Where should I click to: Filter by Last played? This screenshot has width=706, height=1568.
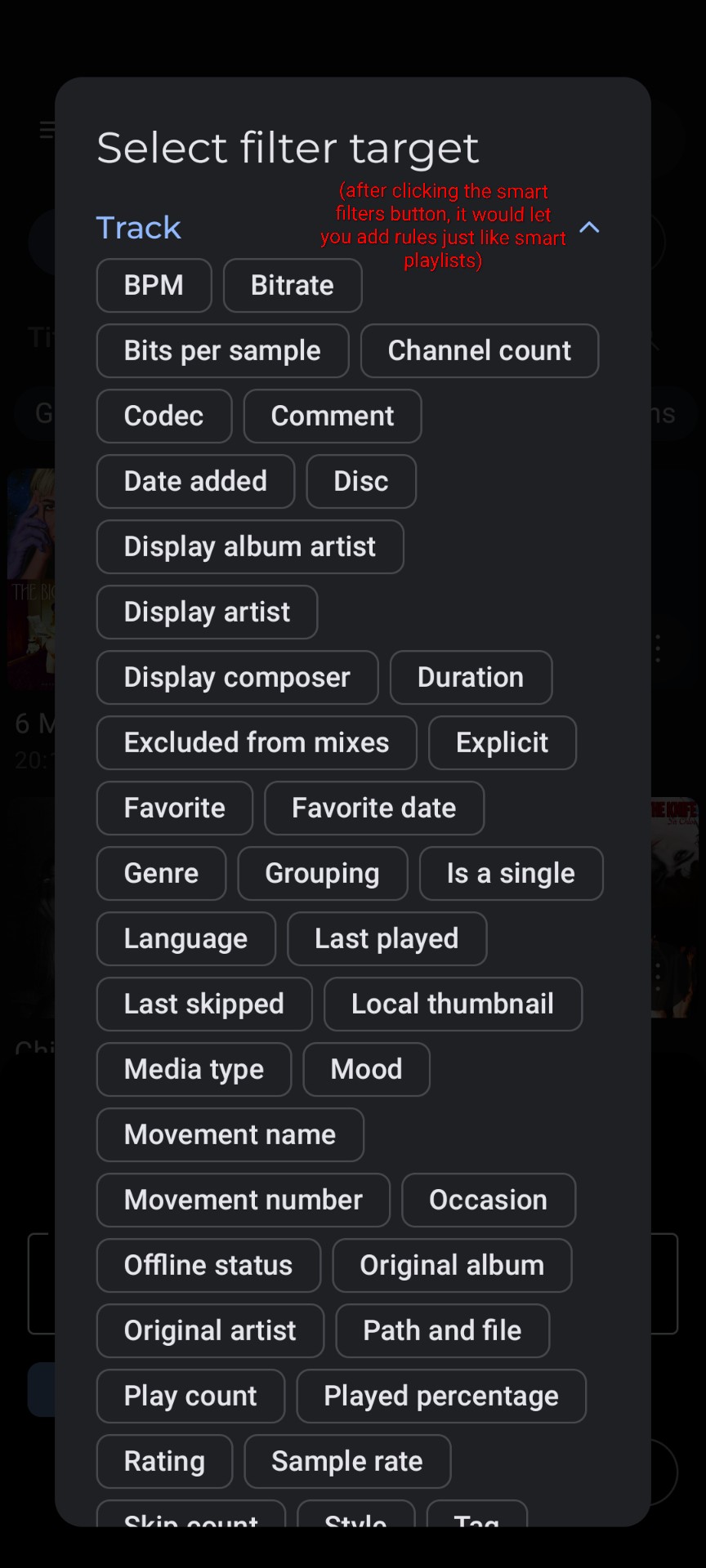click(387, 939)
